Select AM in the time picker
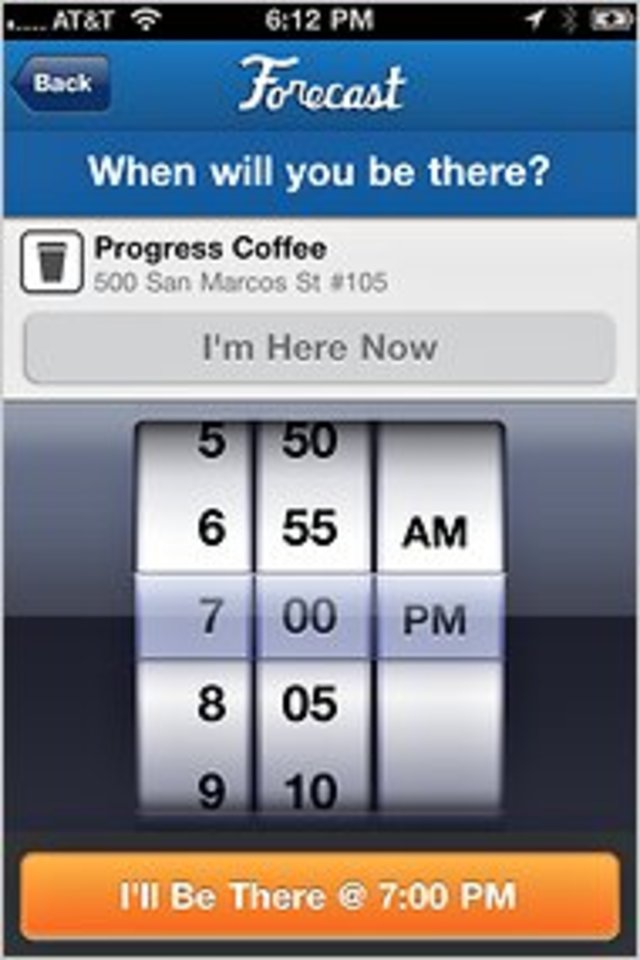The height and width of the screenshot is (960, 640). (x=435, y=533)
